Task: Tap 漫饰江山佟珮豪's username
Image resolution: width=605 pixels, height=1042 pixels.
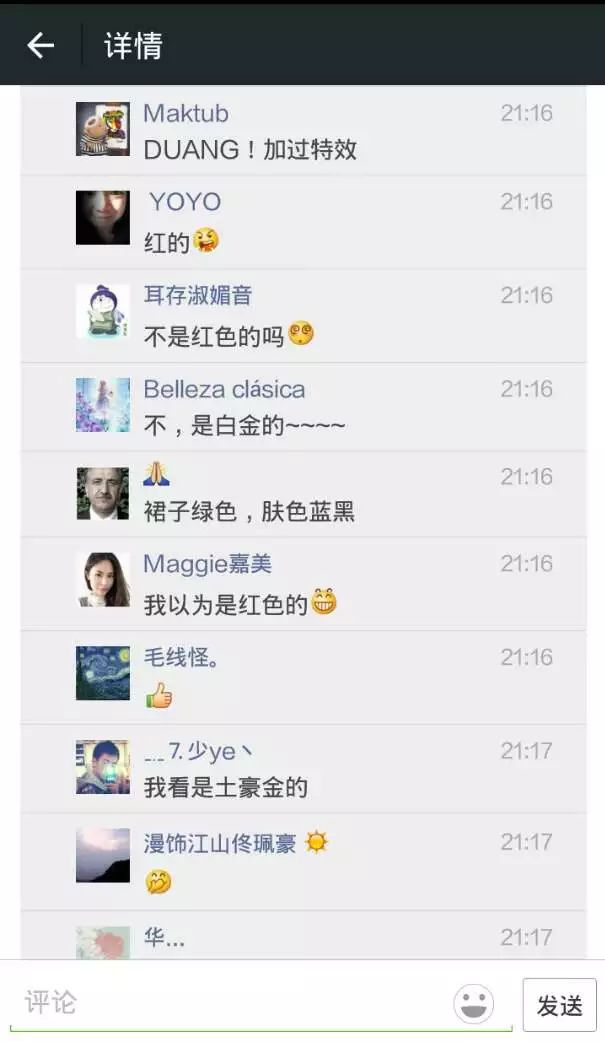Action: 220,843
